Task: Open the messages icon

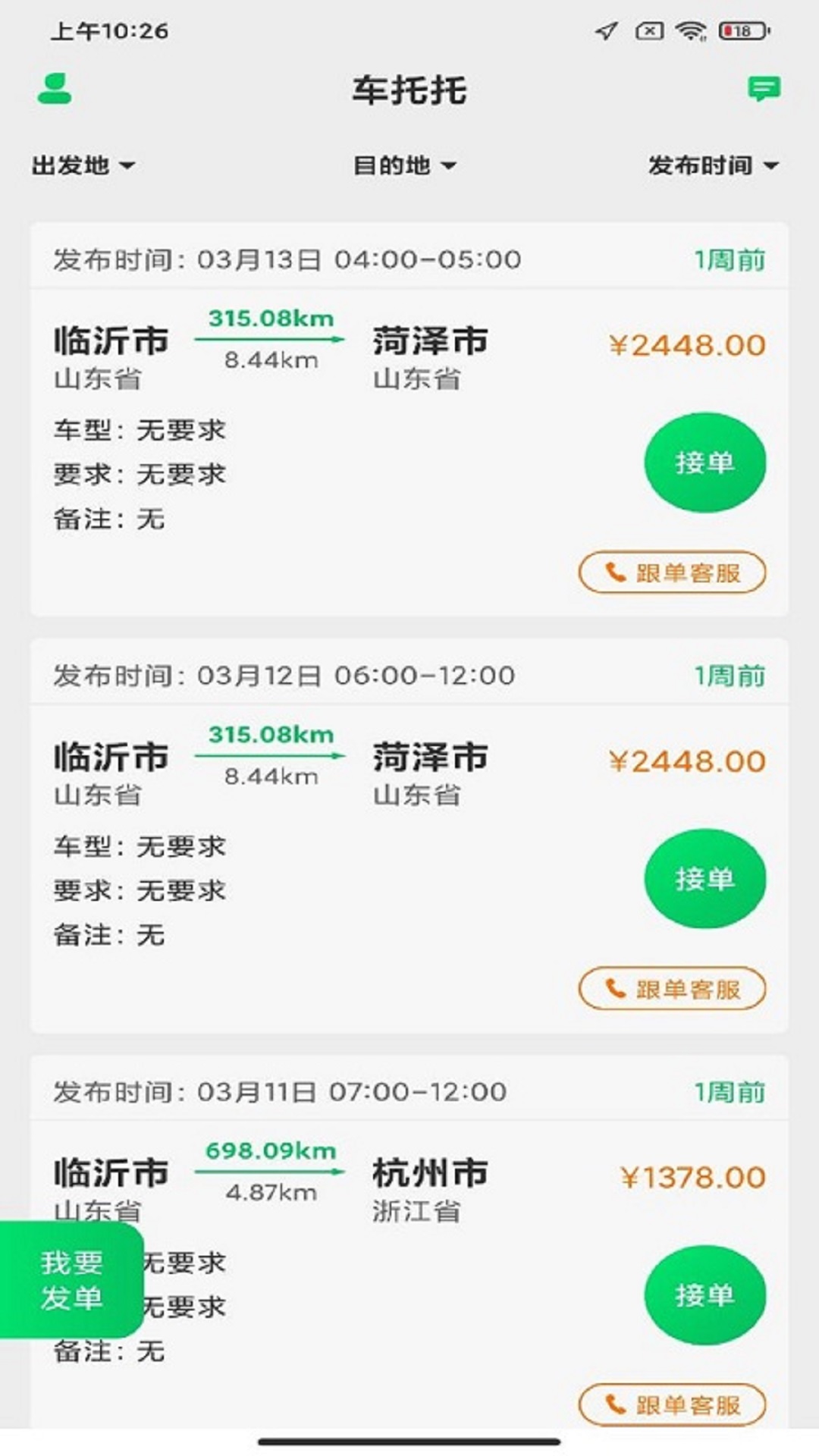Action: [763, 89]
